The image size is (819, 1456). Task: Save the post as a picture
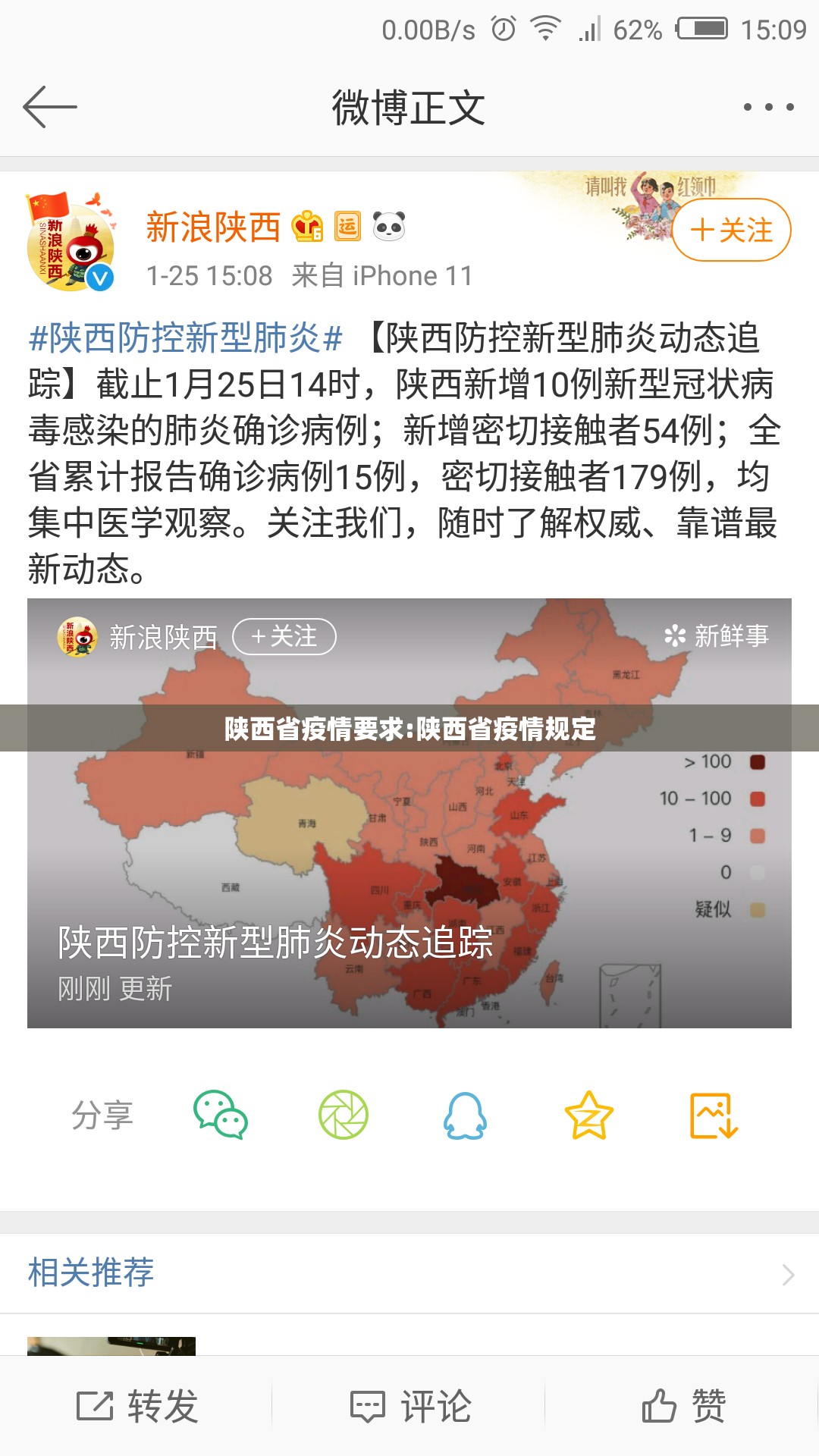[713, 1116]
